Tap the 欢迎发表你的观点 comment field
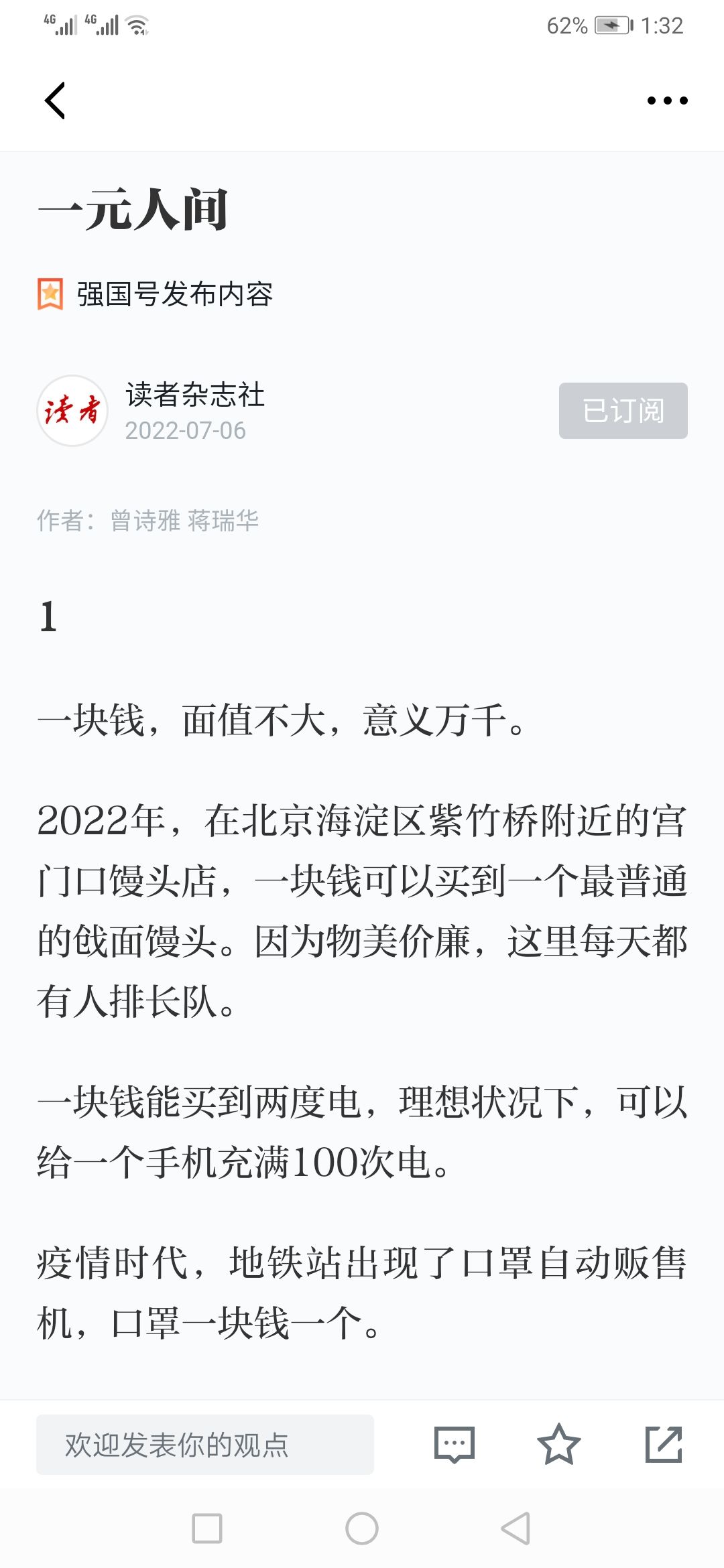This screenshot has height=1568, width=724. point(205,1445)
